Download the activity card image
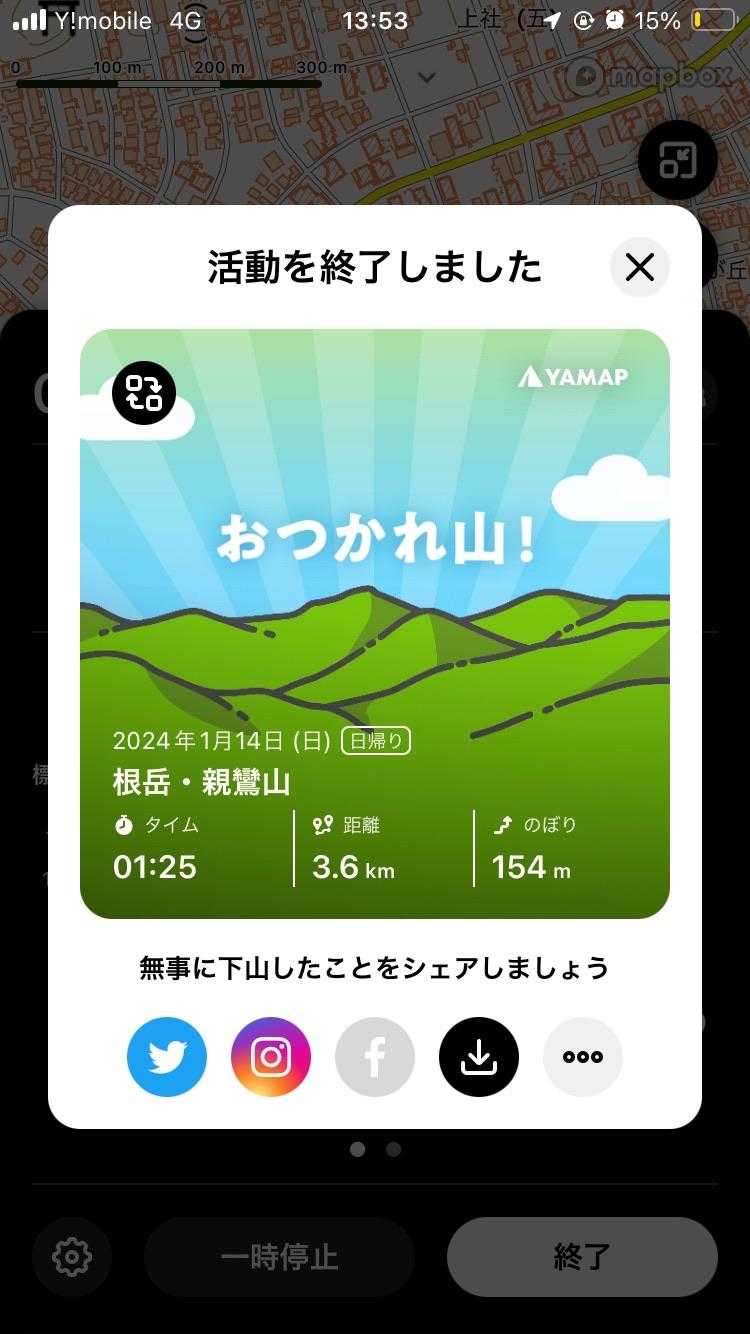 (x=479, y=1057)
